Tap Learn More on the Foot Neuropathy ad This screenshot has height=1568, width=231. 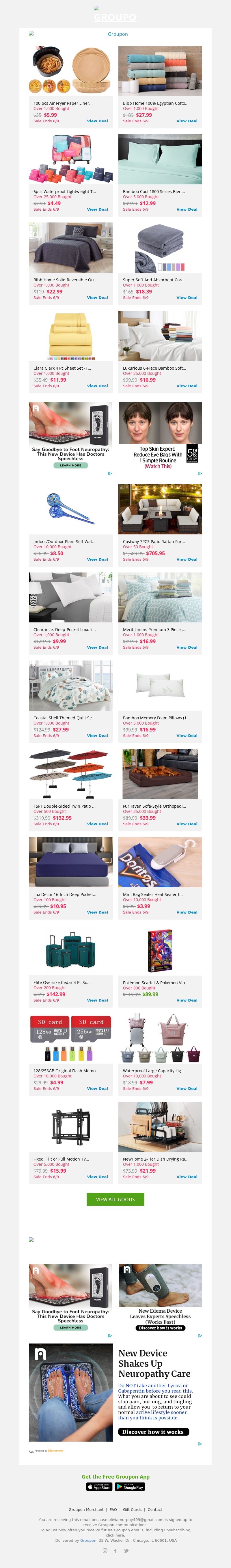tap(71, 465)
